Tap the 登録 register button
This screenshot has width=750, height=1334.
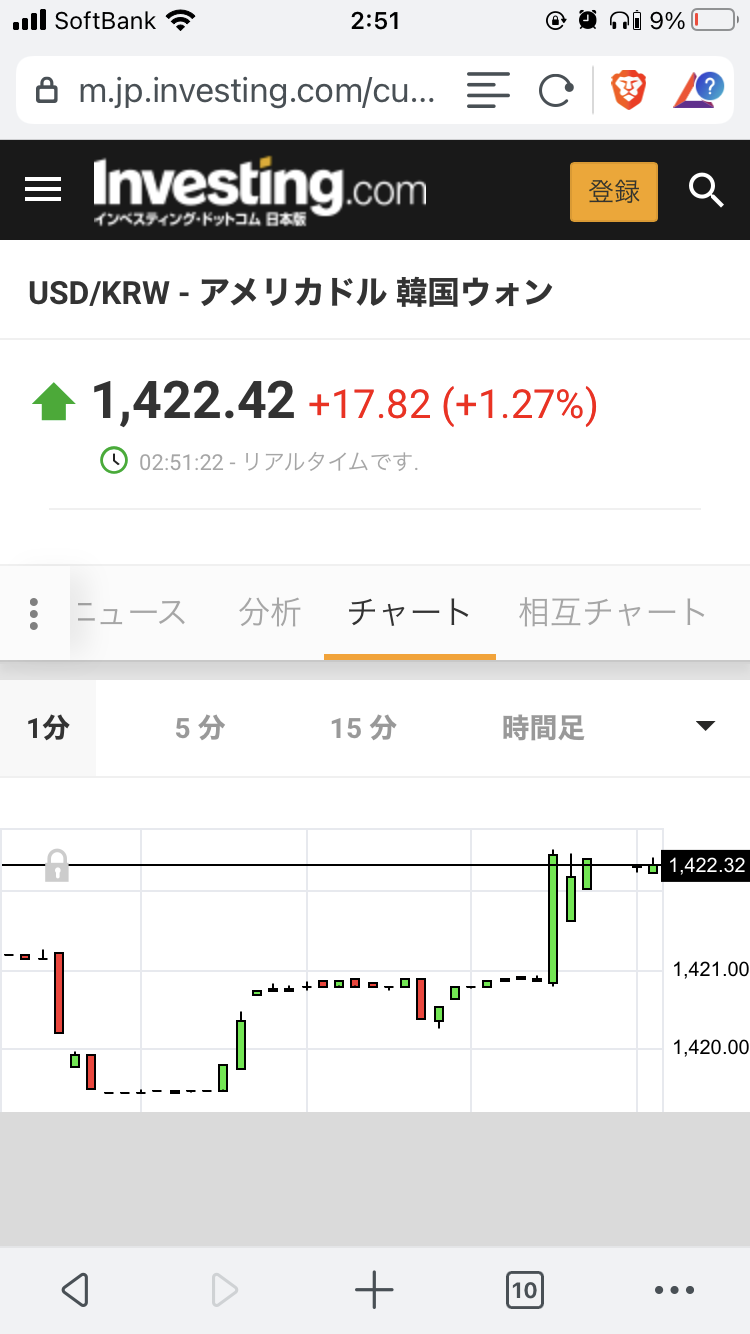614,191
